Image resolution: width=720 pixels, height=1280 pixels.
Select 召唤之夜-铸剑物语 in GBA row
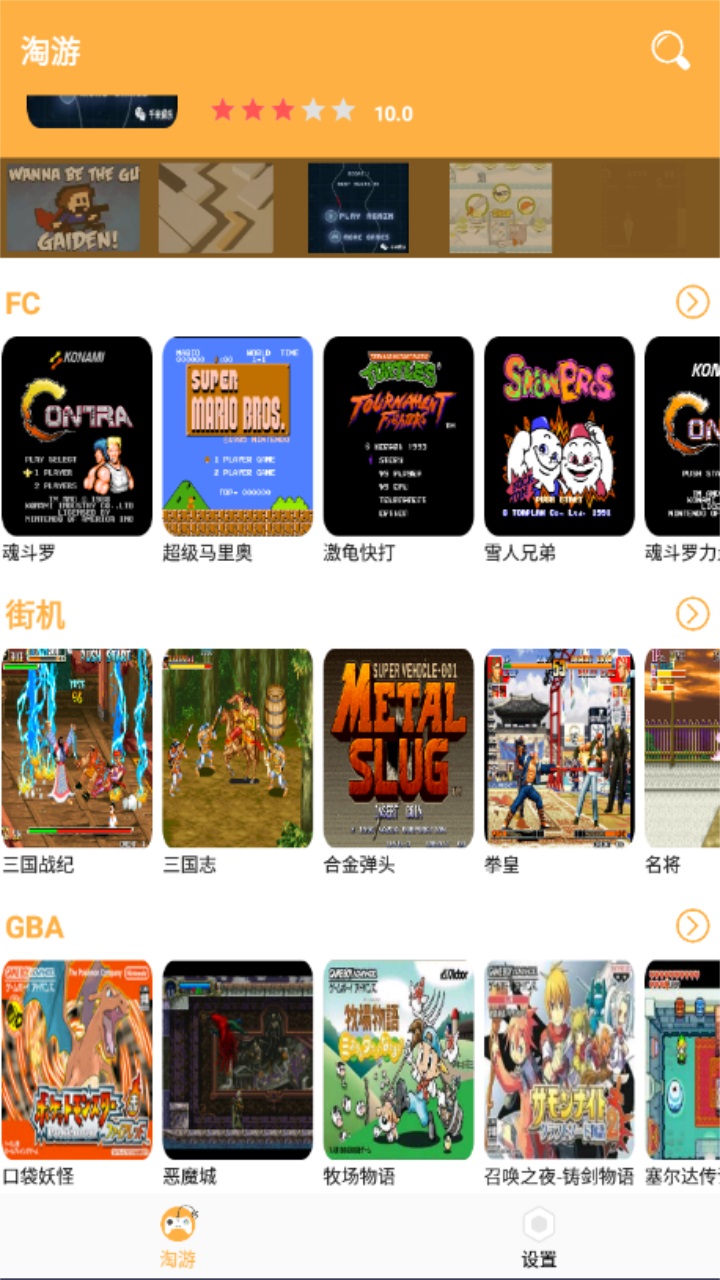(560, 1060)
